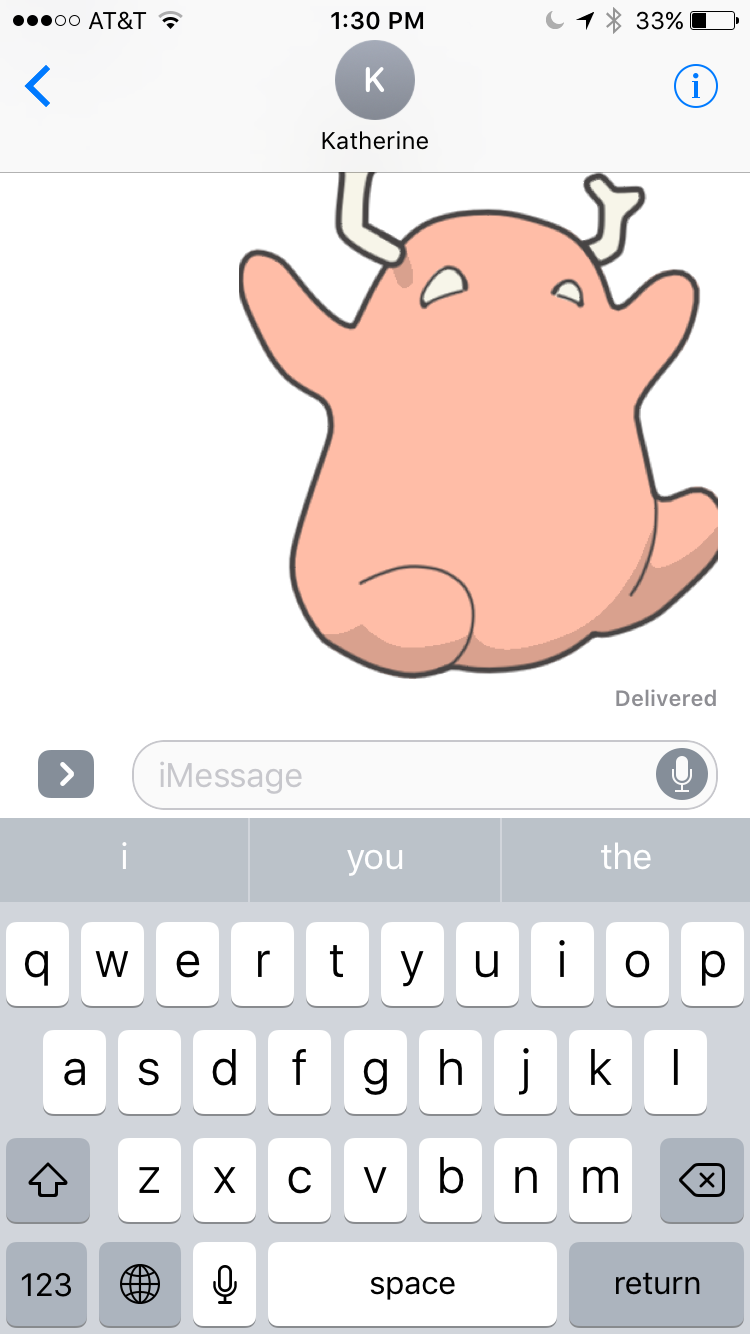Image resolution: width=750 pixels, height=1334 pixels.
Task: Select the predictive suggestion 'you'
Action: coord(374,858)
